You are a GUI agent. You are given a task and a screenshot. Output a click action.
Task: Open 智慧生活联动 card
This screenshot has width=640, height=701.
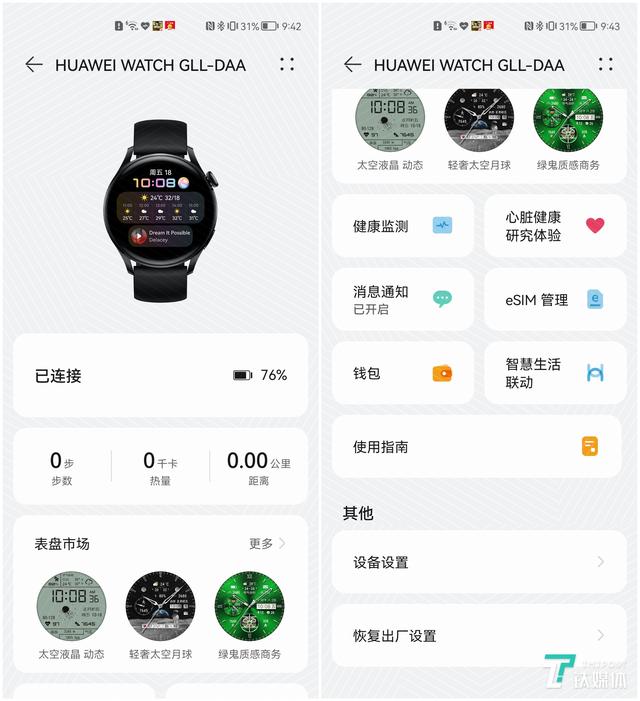click(x=555, y=373)
